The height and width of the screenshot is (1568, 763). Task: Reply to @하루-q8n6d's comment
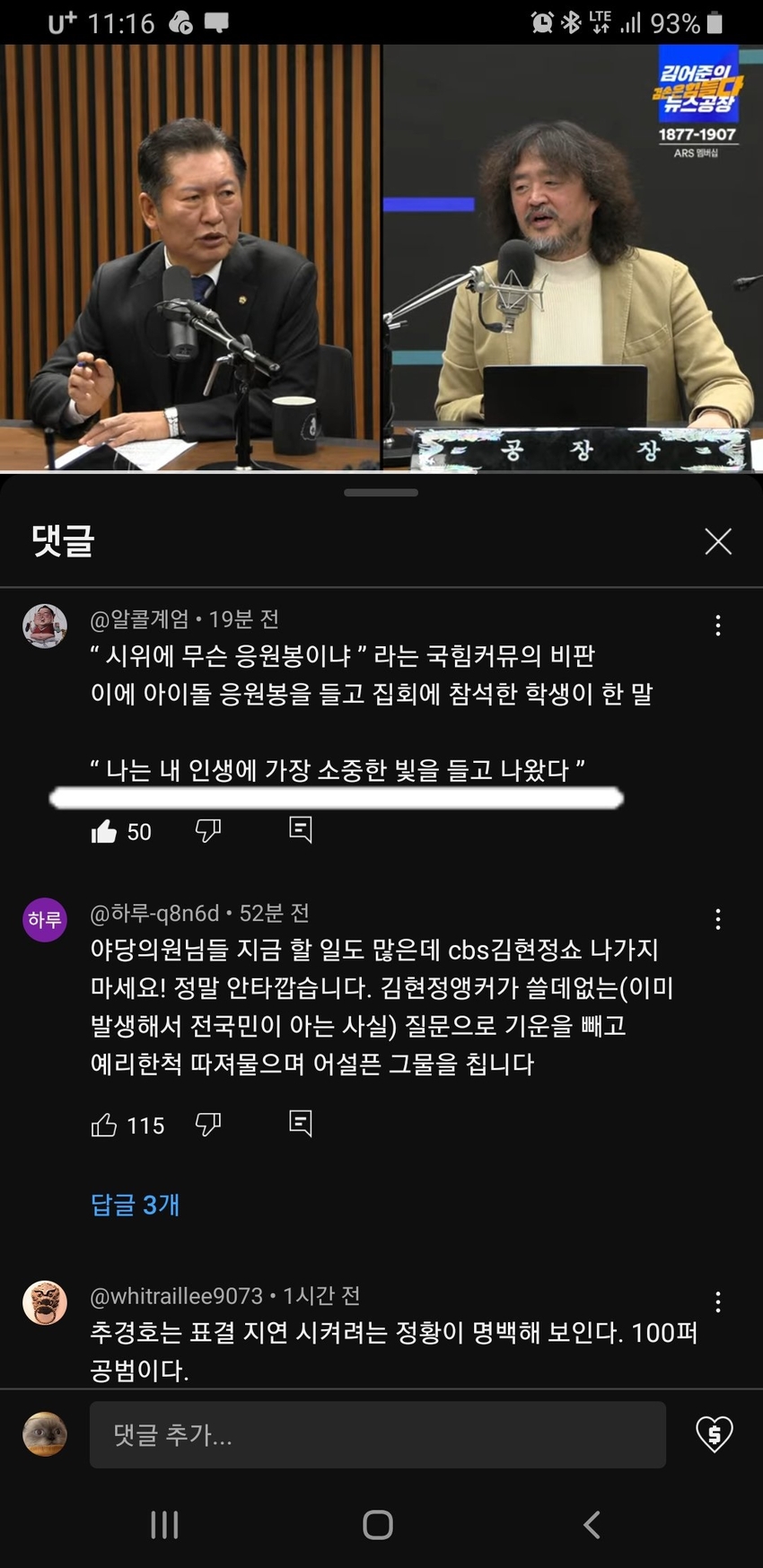(301, 1123)
